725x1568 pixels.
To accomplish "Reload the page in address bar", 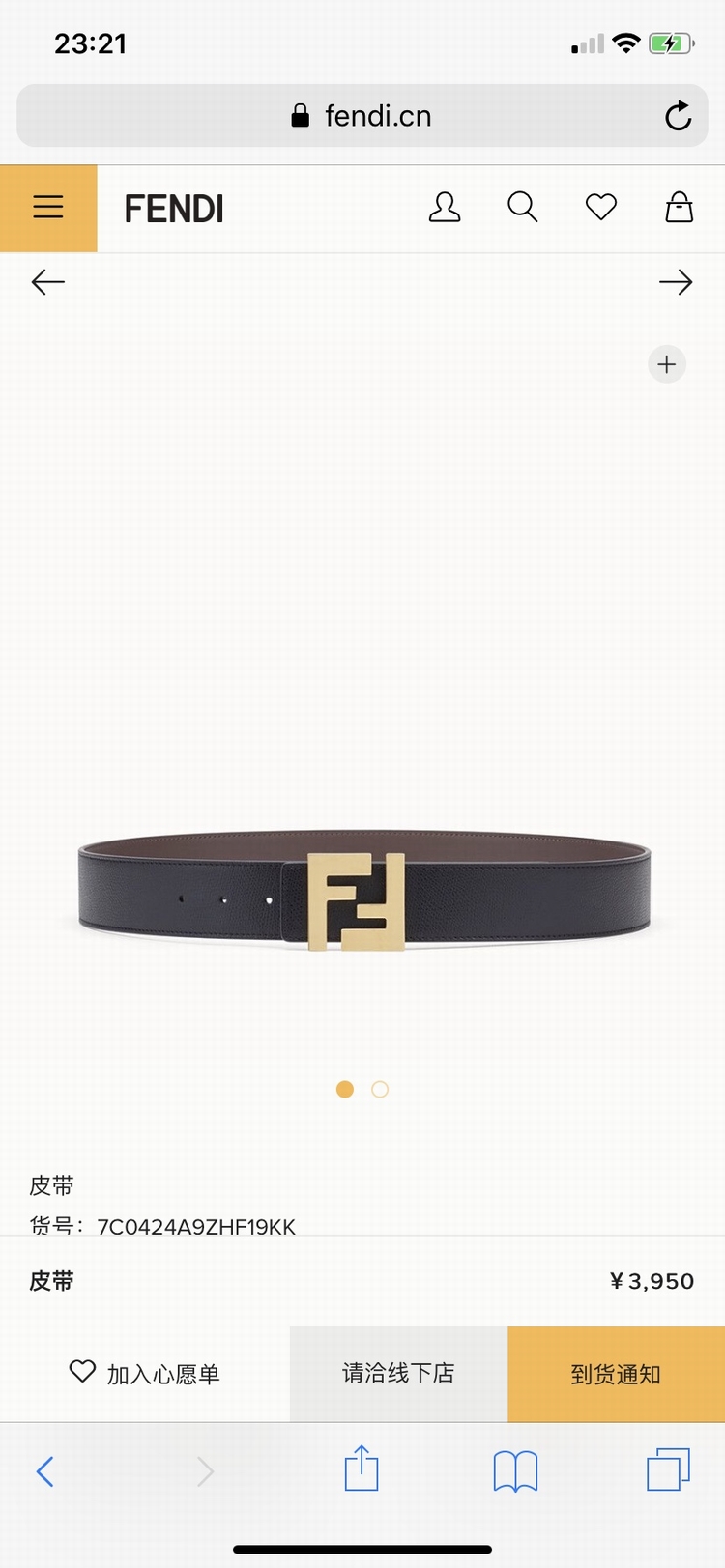I will click(679, 116).
